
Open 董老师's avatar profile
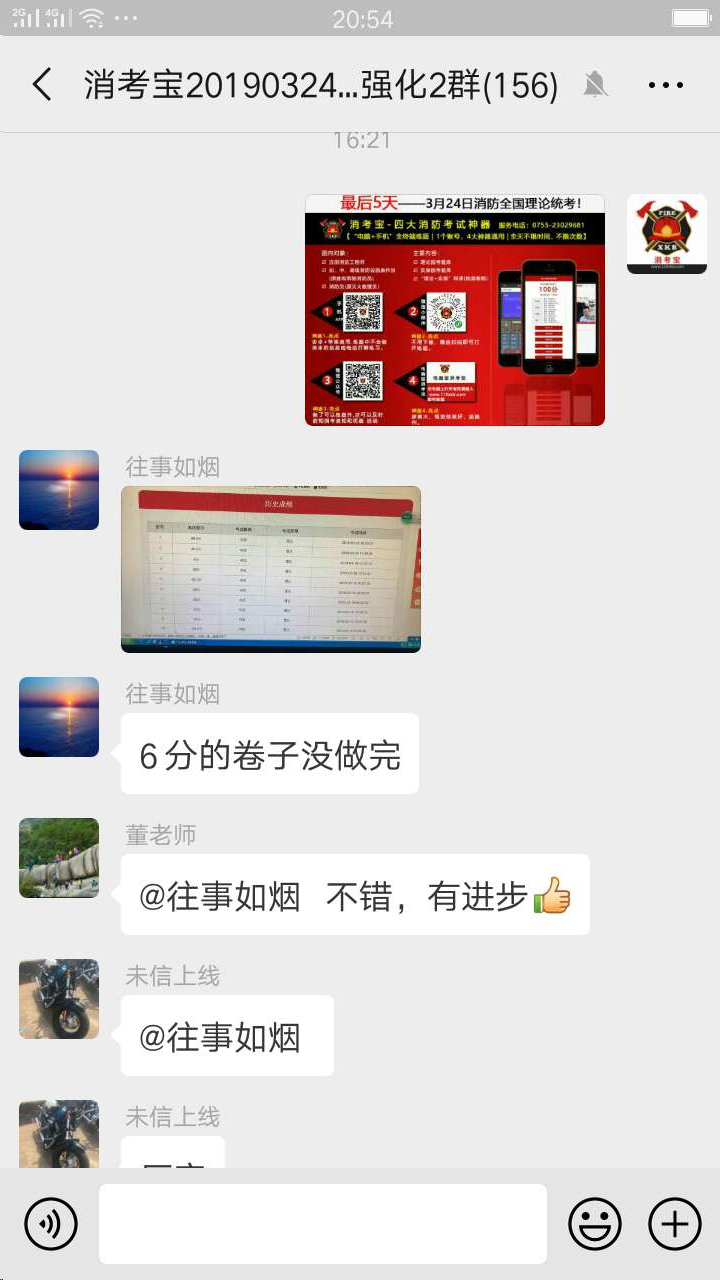(x=59, y=858)
